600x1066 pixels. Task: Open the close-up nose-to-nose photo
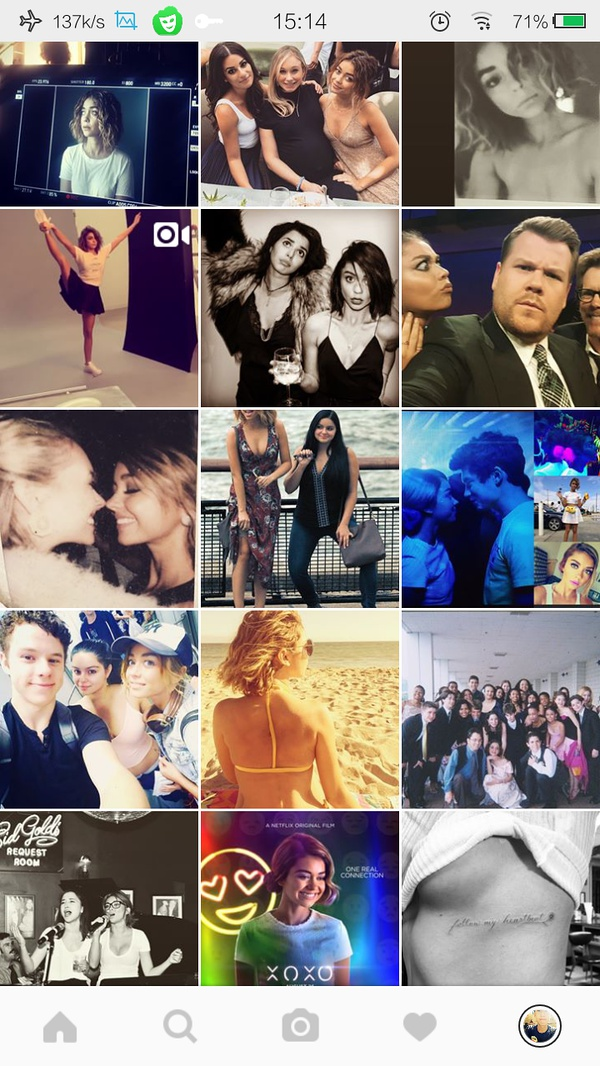pyautogui.click(x=99, y=508)
